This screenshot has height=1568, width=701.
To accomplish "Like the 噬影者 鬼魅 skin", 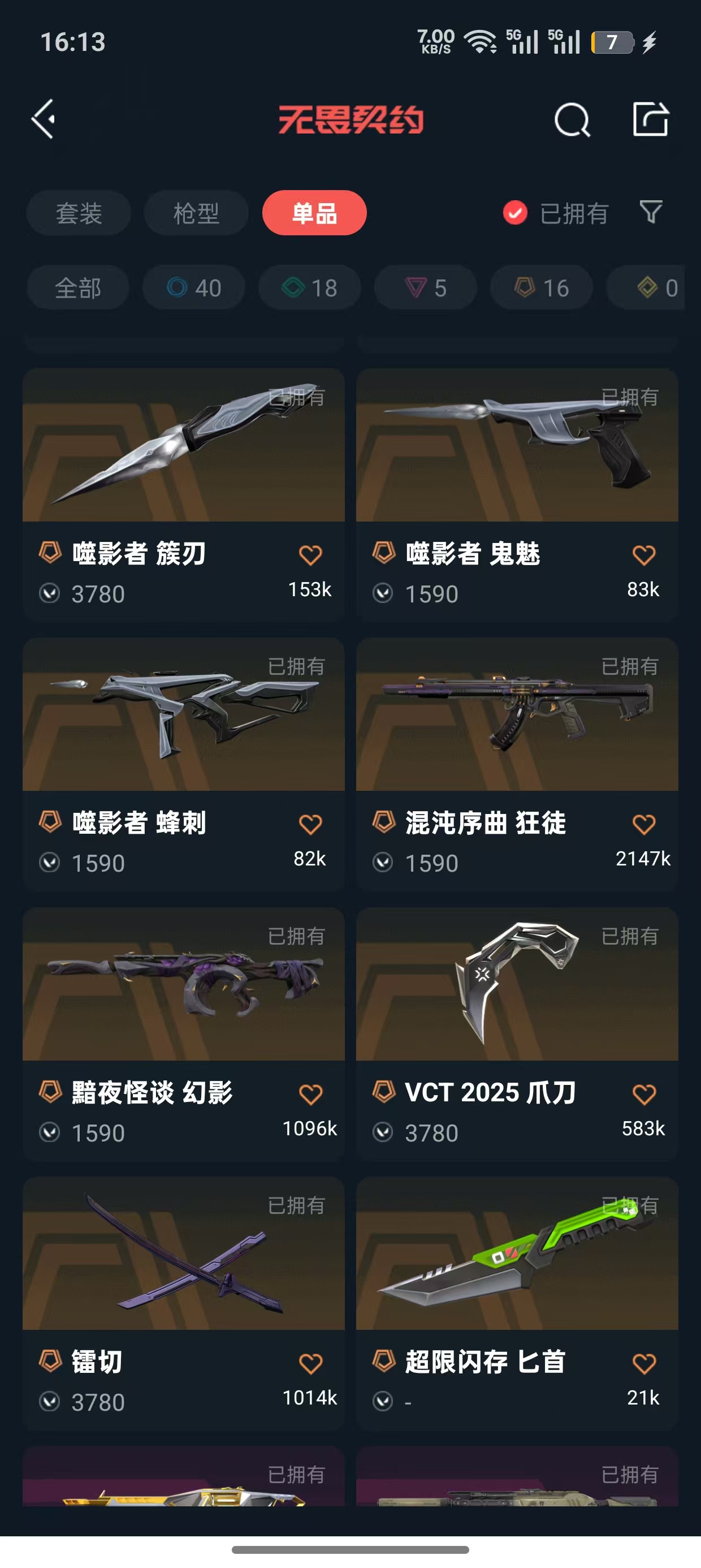I will pyautogui.click(x=643, y=554).
